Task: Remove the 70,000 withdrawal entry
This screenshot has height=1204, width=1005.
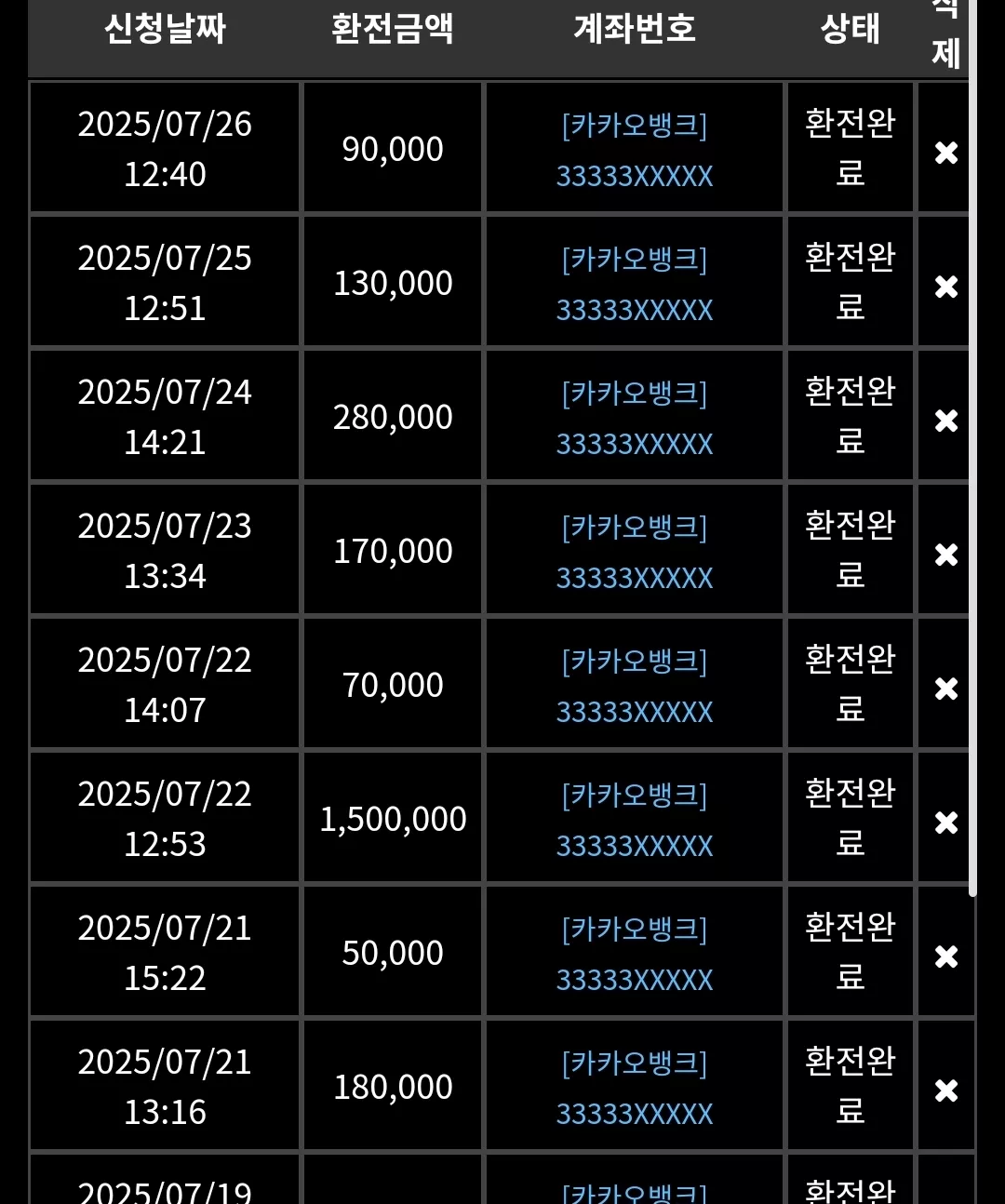Action: click(946, 688)
